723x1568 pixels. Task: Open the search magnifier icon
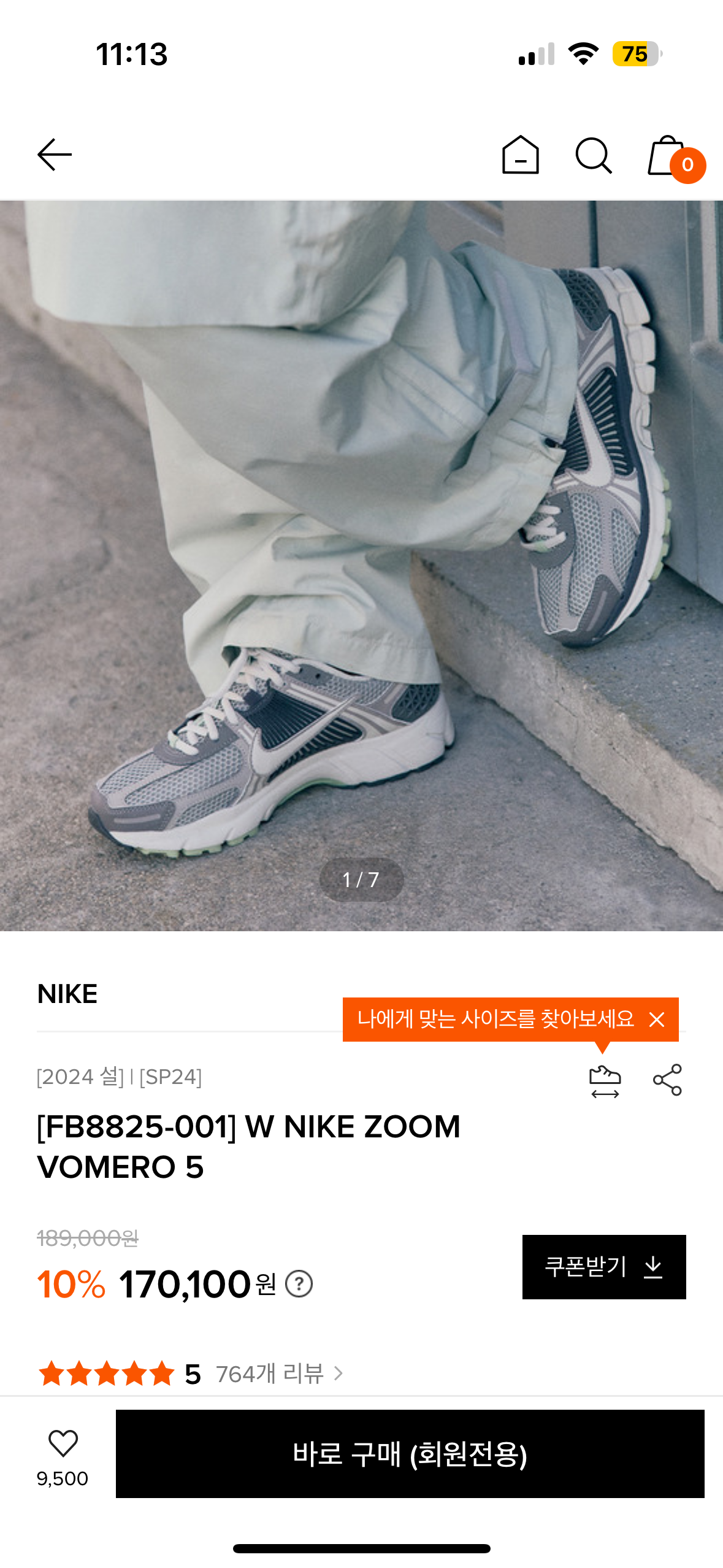pos(593,155)
